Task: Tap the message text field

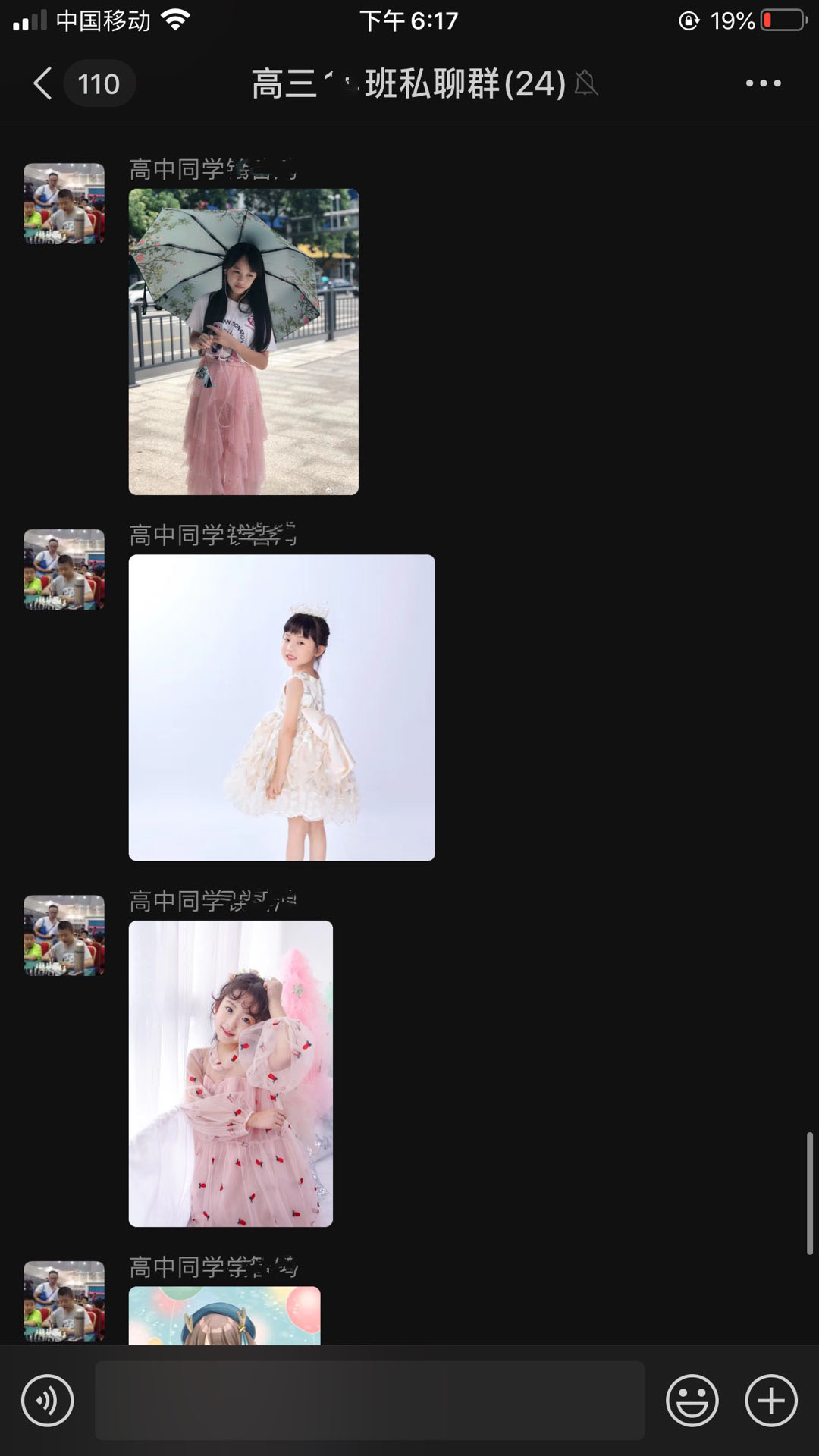Action: click(369, 1401)
